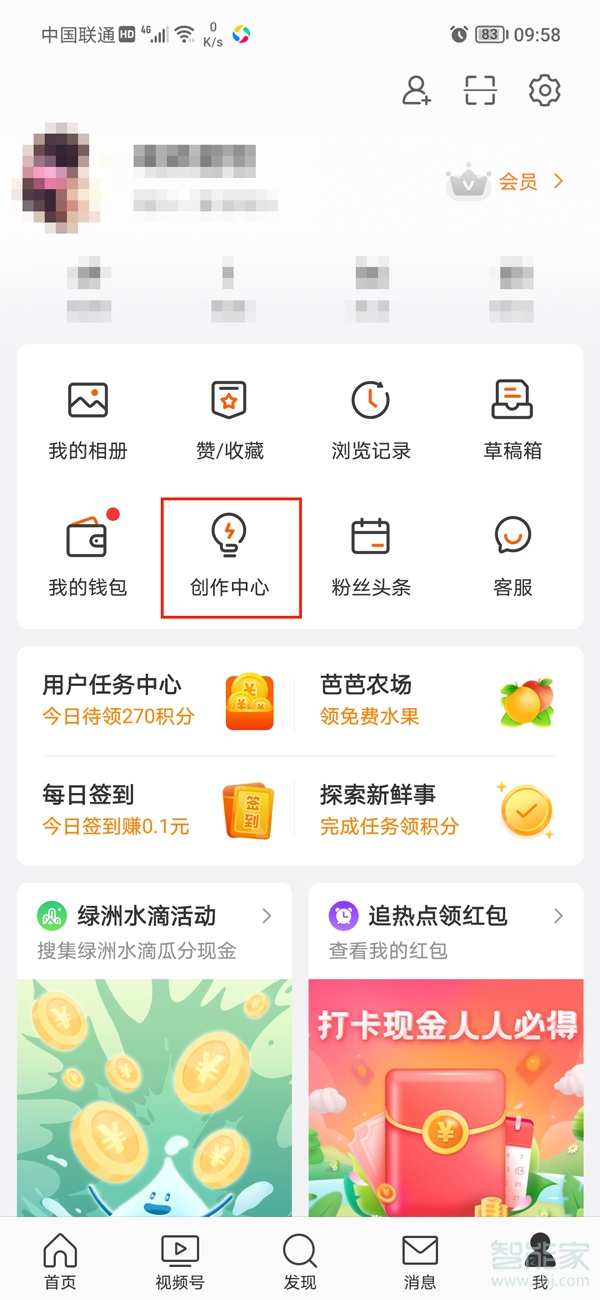Viewport: 600px width, 1300px height.
Task: Open 芭芭农场 farm
Action: [435, 700]
